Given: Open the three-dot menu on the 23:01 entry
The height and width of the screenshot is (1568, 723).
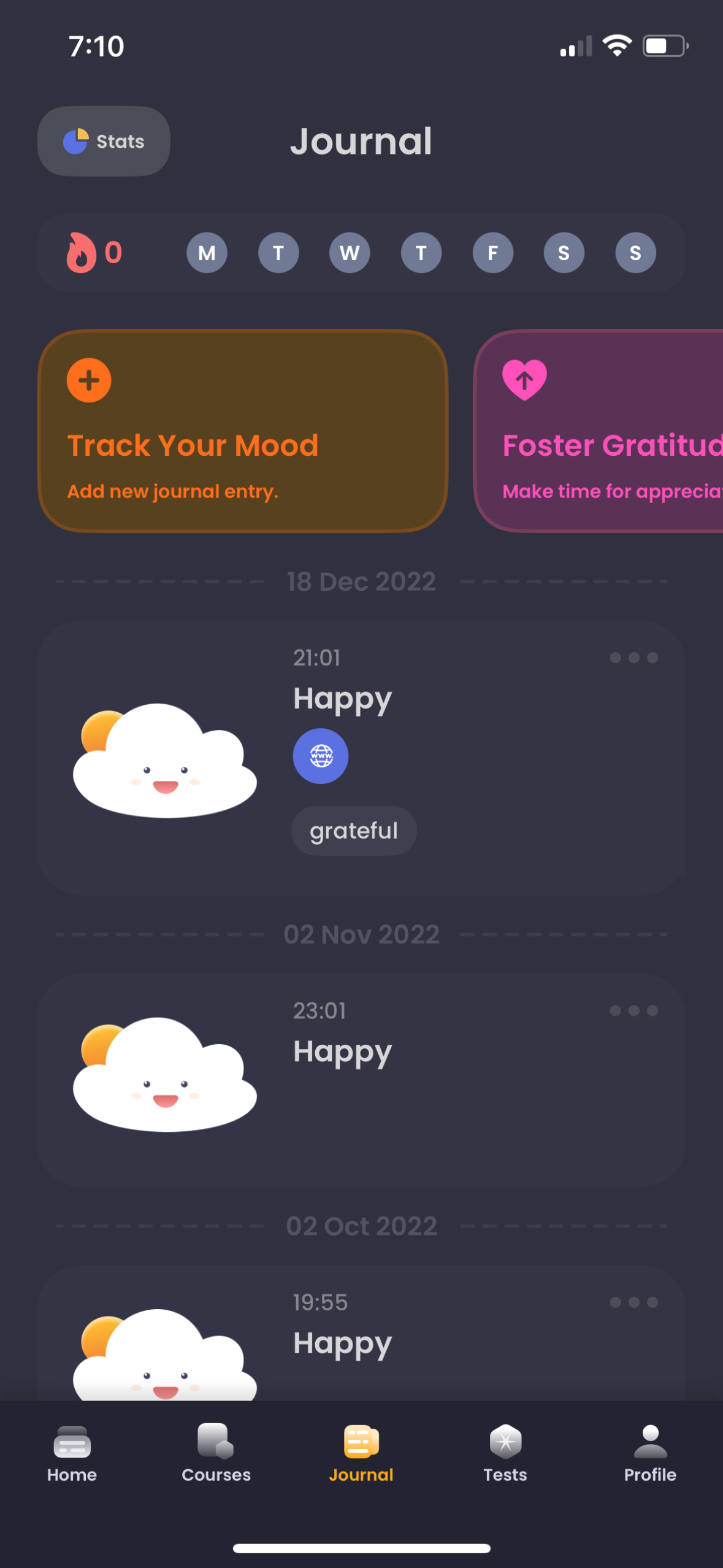Looking at the screenshot, I should point(634,1011).
